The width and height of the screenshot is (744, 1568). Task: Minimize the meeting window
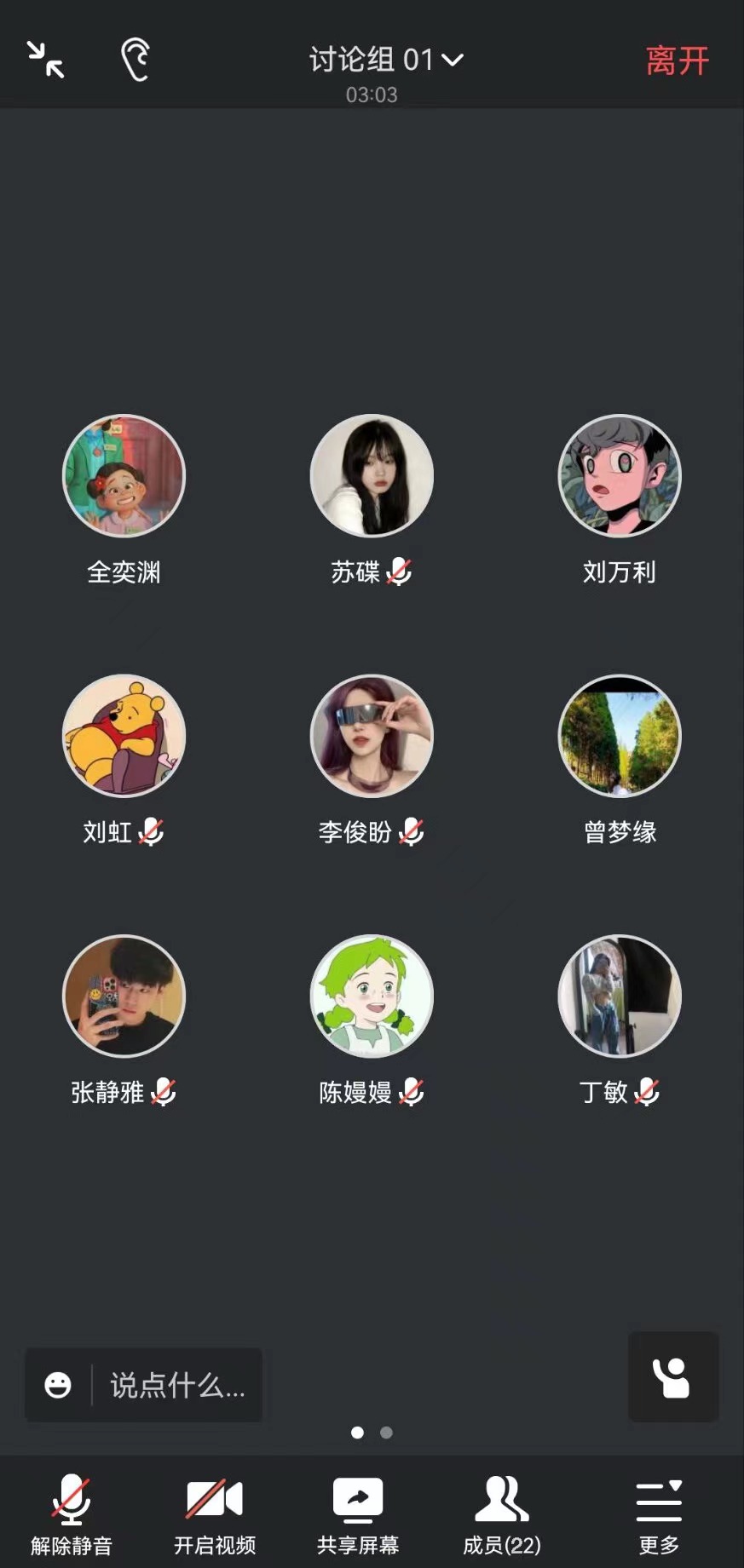(x=45, y=60)
